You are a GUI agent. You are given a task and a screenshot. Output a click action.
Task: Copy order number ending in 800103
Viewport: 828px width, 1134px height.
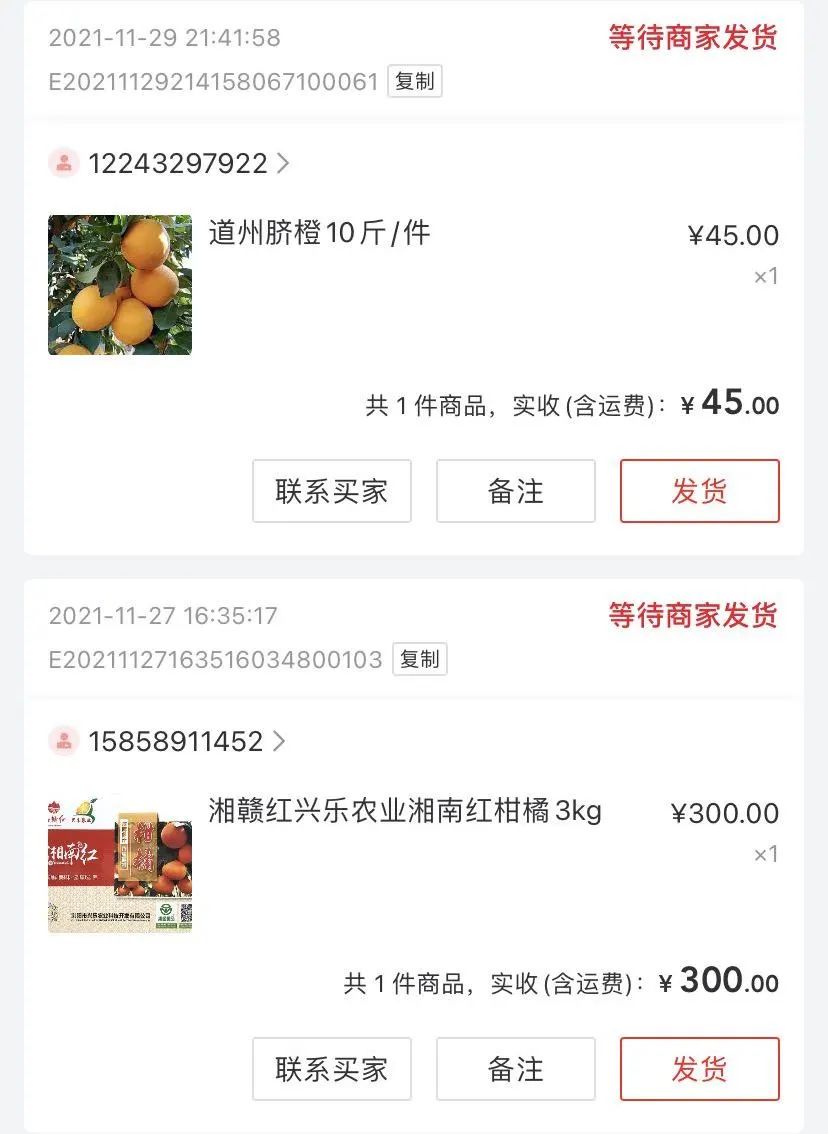(419, 659)
